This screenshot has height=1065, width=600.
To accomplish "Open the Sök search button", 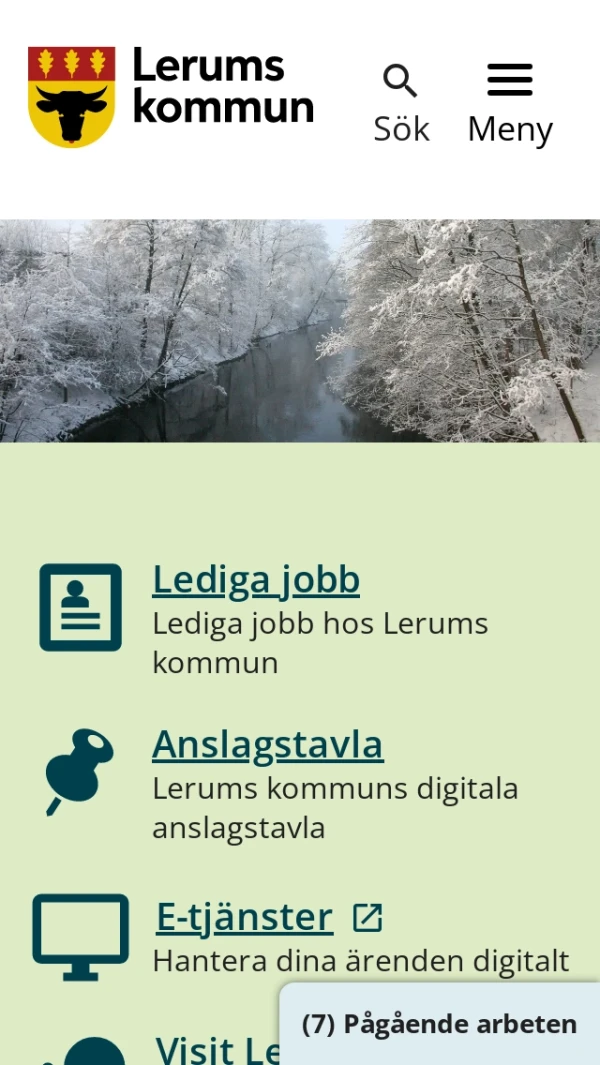I will tap(401, 103).
